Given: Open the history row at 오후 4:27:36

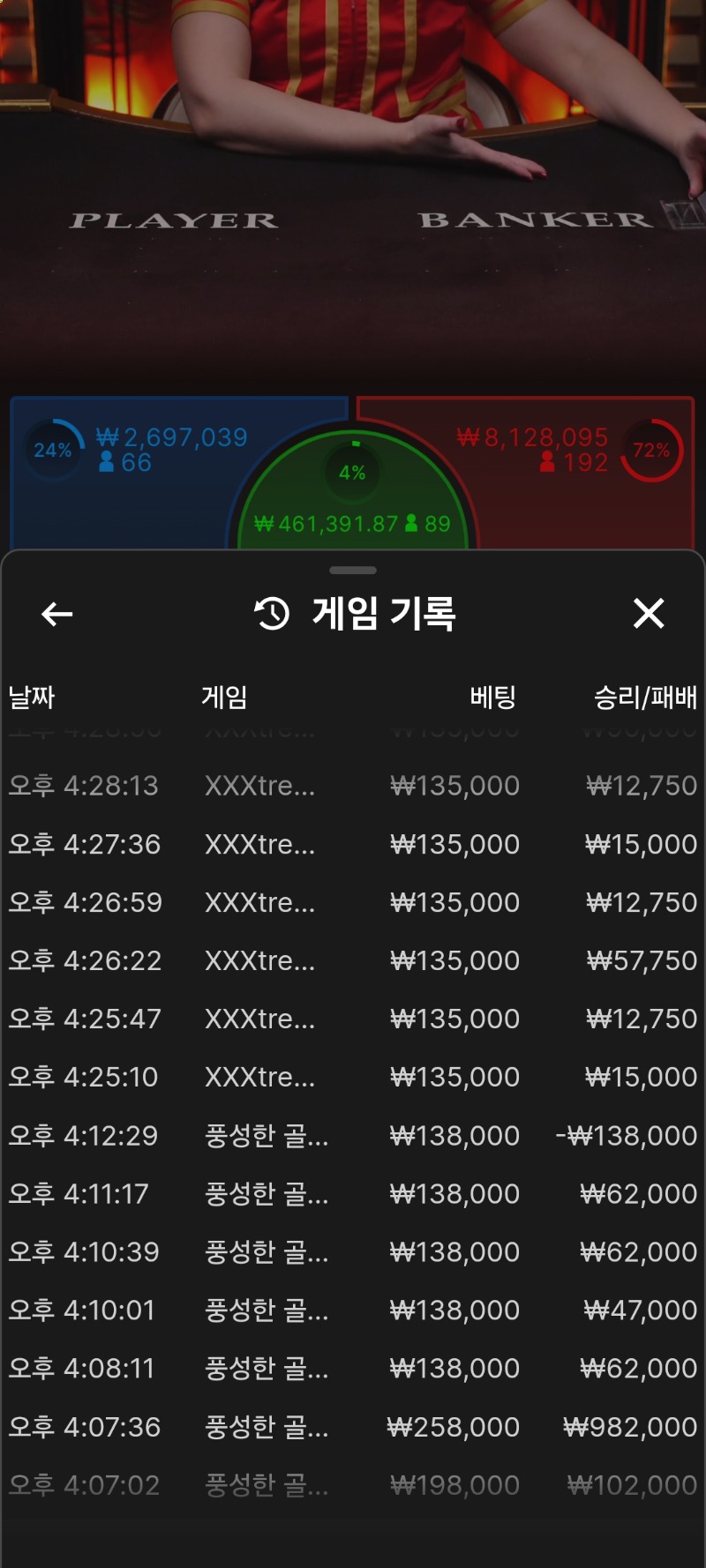Looking at the screenshot, I should 353,844.
